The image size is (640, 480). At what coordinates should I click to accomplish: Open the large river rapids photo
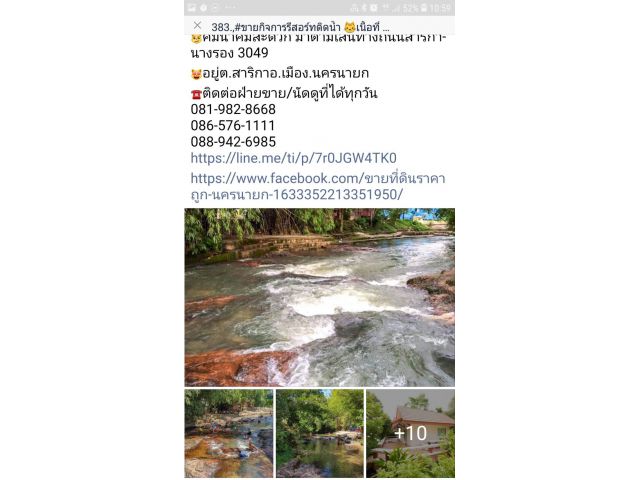pos(319,297)
